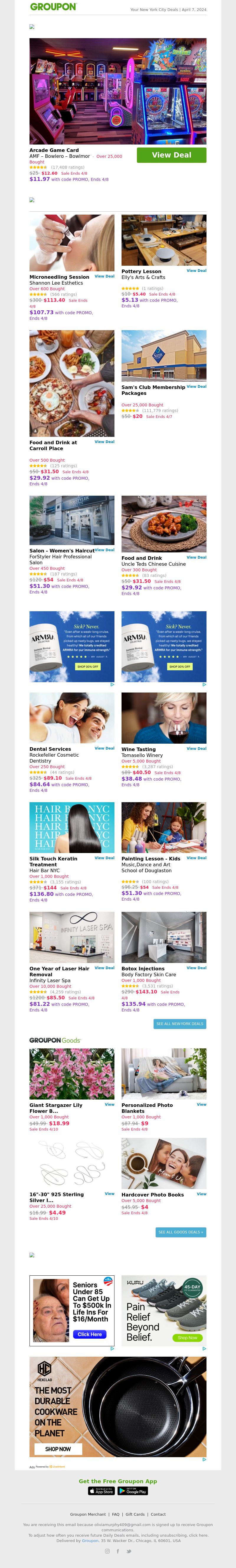Image resolution: width=236 pixels, height=1568 pixels.
Task: Open the Groupon Merchant footer link
Action: click(88, 1514)
